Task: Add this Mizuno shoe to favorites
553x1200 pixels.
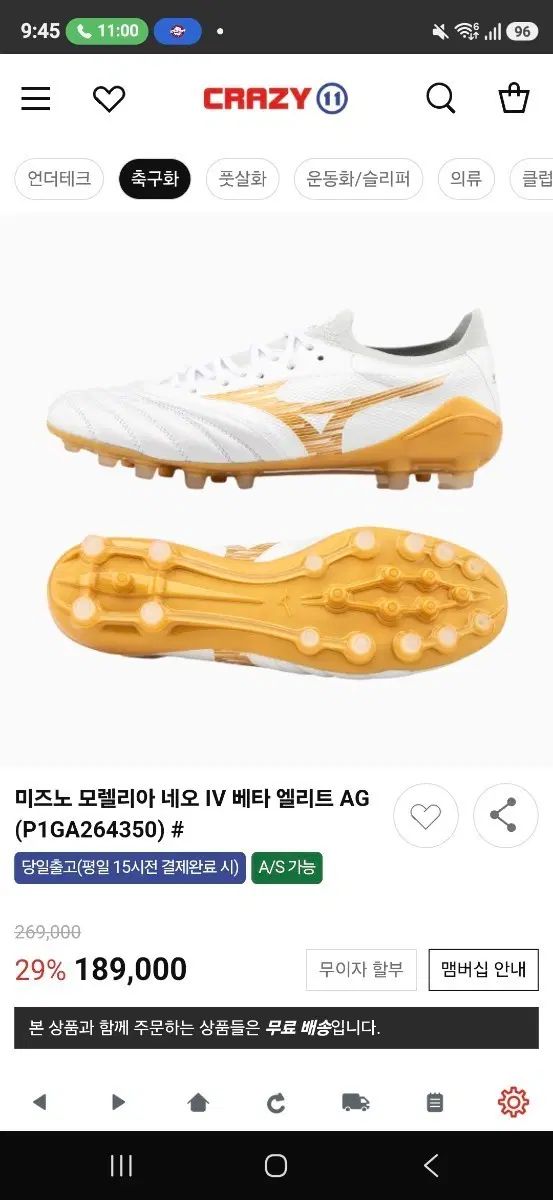Action: (x=426, y=816)
